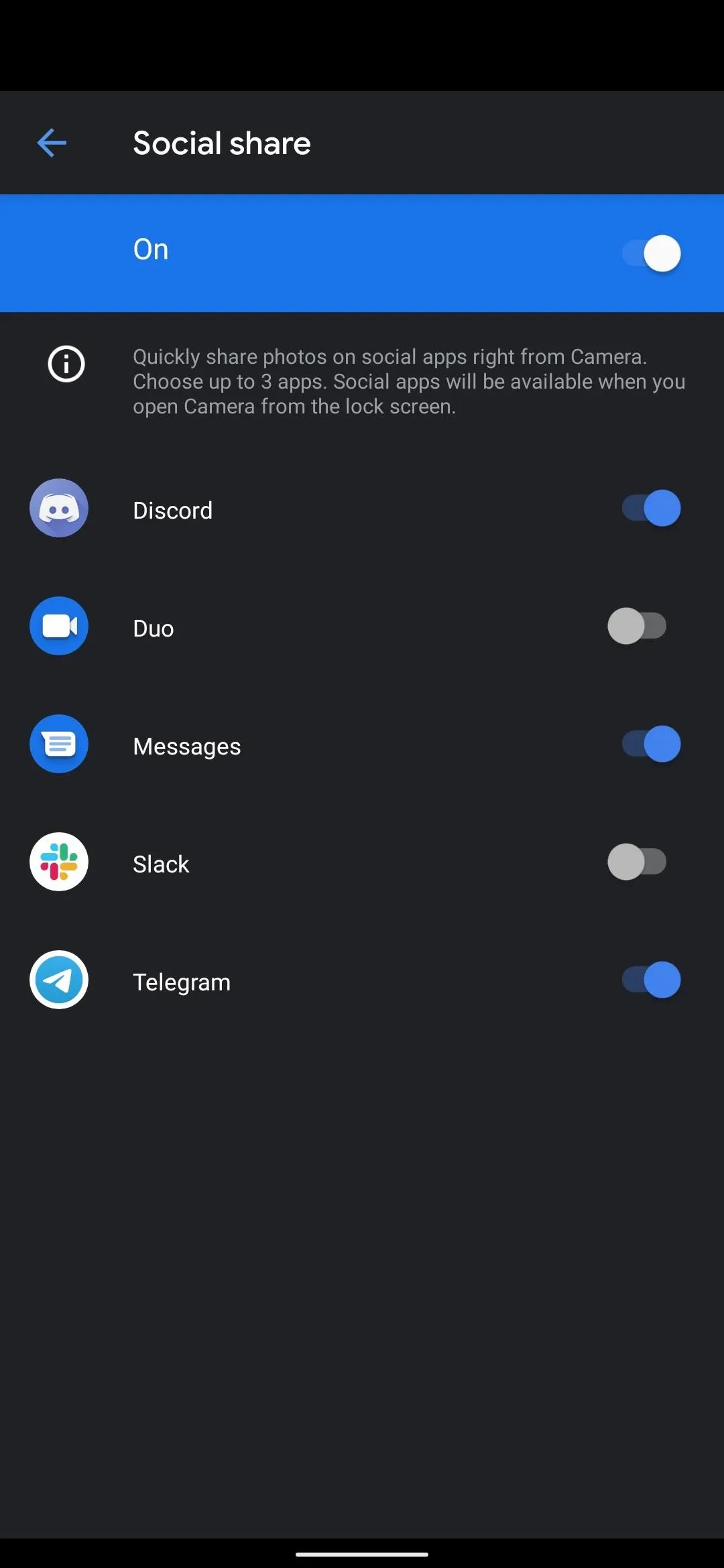Turn on the Slack toggle

637,862
